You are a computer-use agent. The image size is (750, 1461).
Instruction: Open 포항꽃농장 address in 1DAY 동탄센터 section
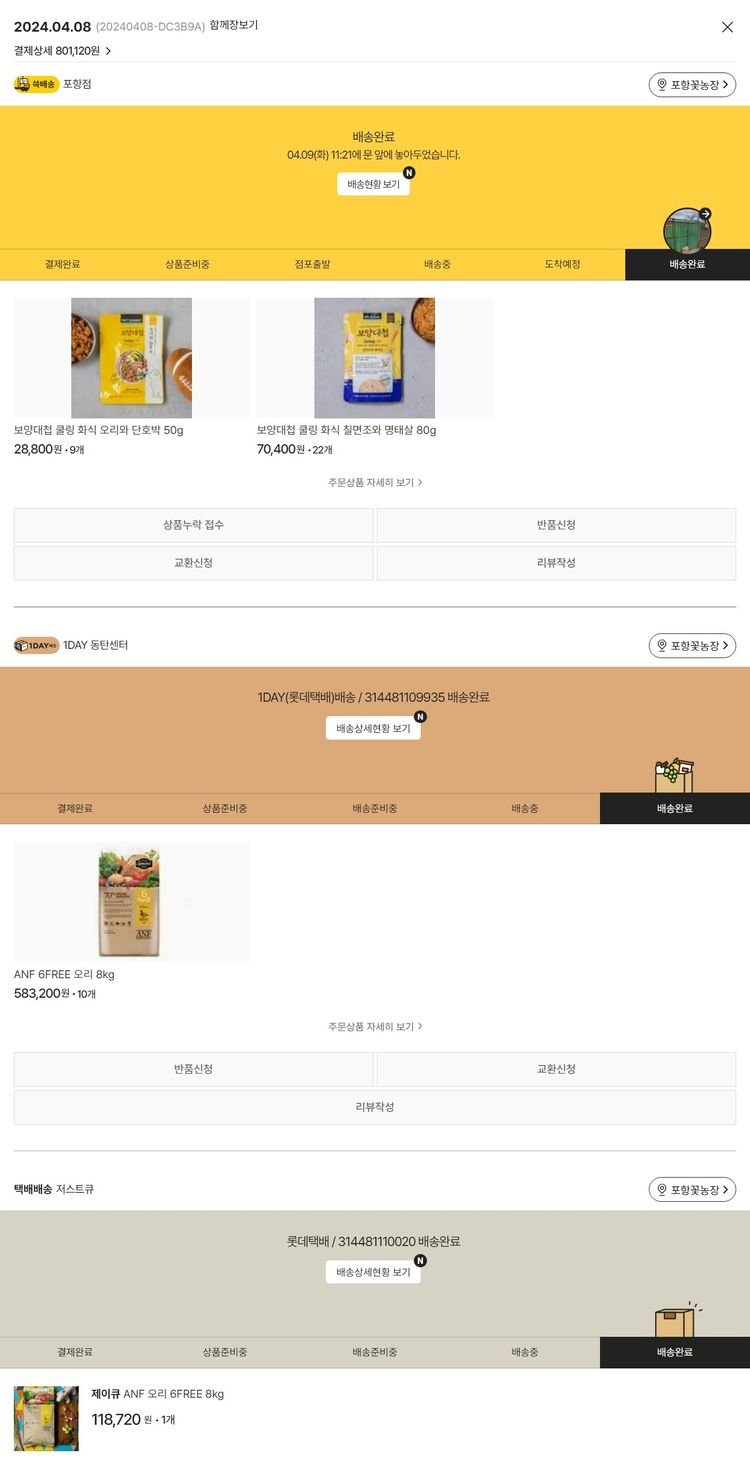[692, 645]
